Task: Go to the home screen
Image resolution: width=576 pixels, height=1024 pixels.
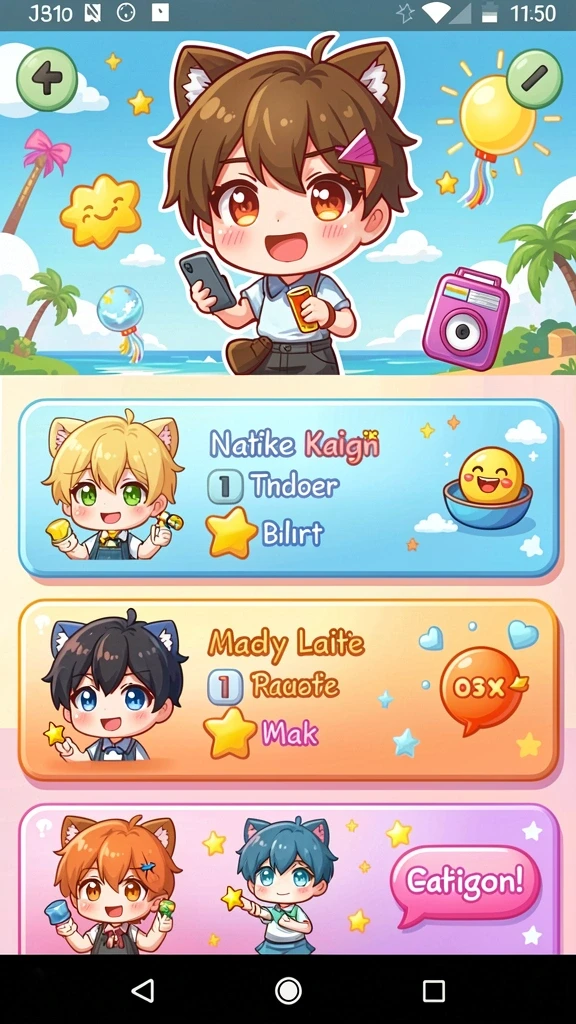Action: [288, 990]
